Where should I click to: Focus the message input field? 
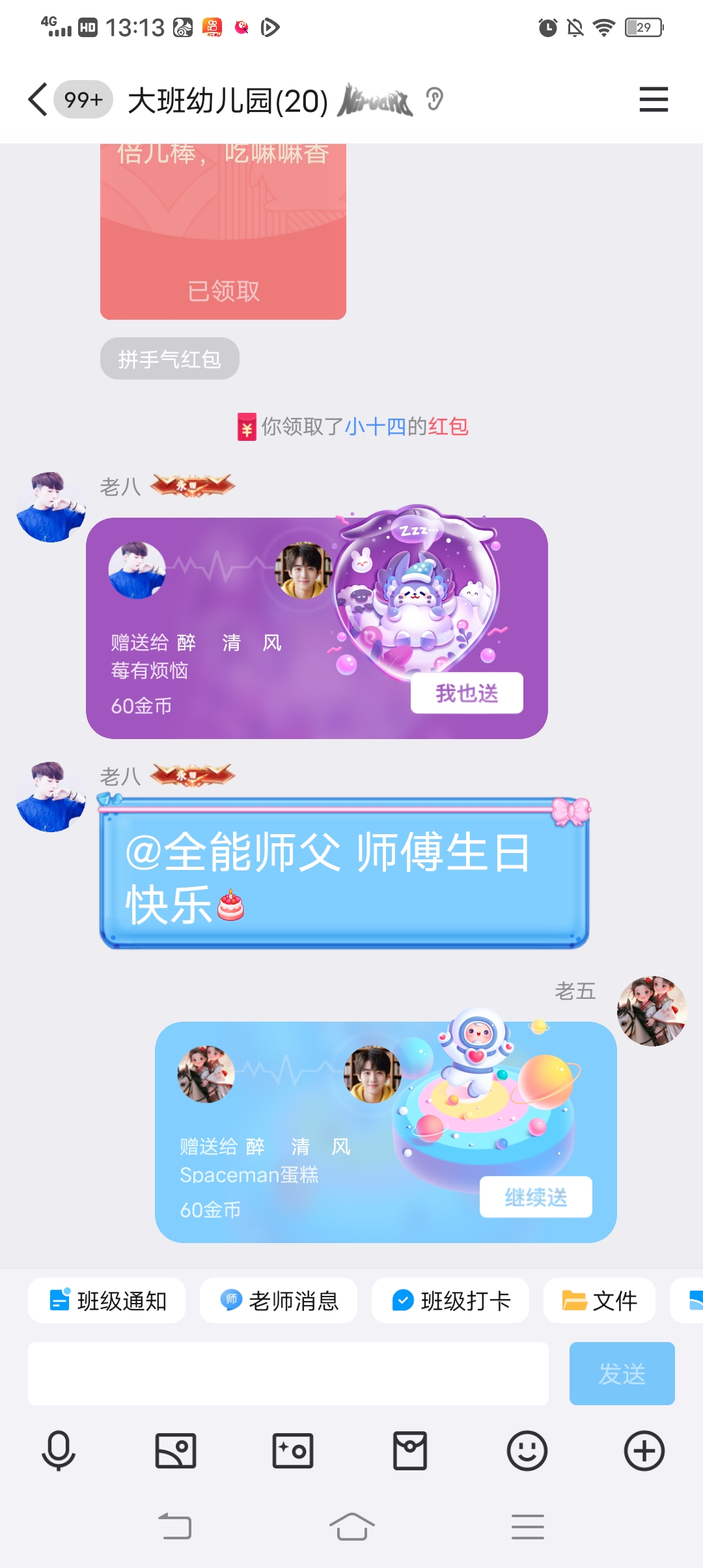pyautogui.click(x=288, y=1373)
